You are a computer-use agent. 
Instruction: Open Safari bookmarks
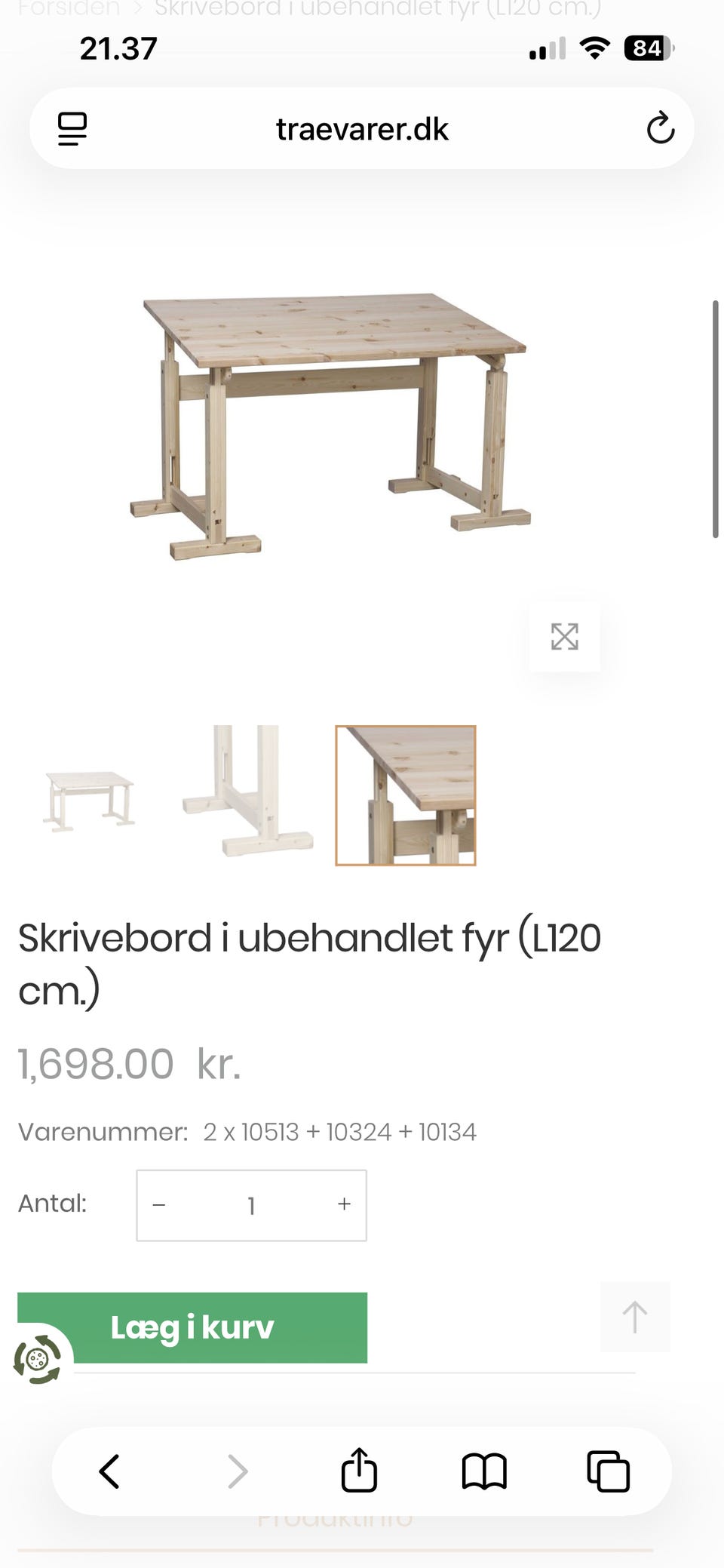(484, 1471)
